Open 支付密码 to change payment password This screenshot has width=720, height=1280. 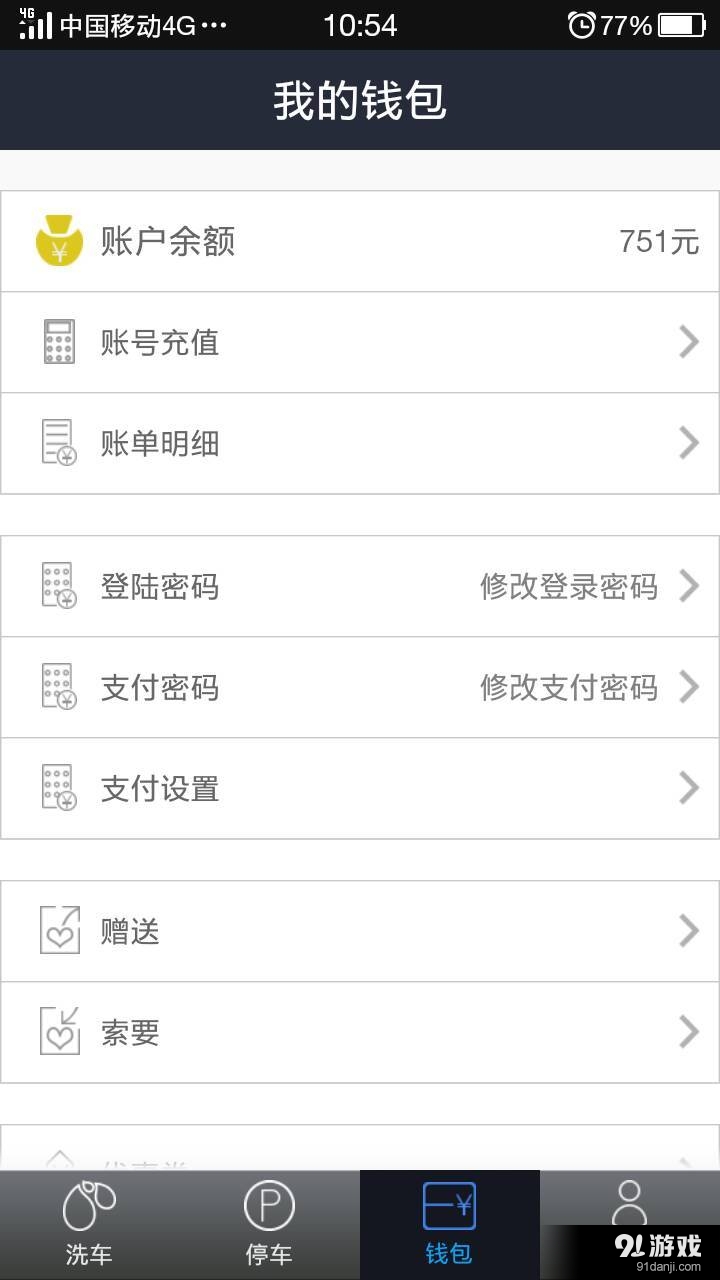click(360, 688)
